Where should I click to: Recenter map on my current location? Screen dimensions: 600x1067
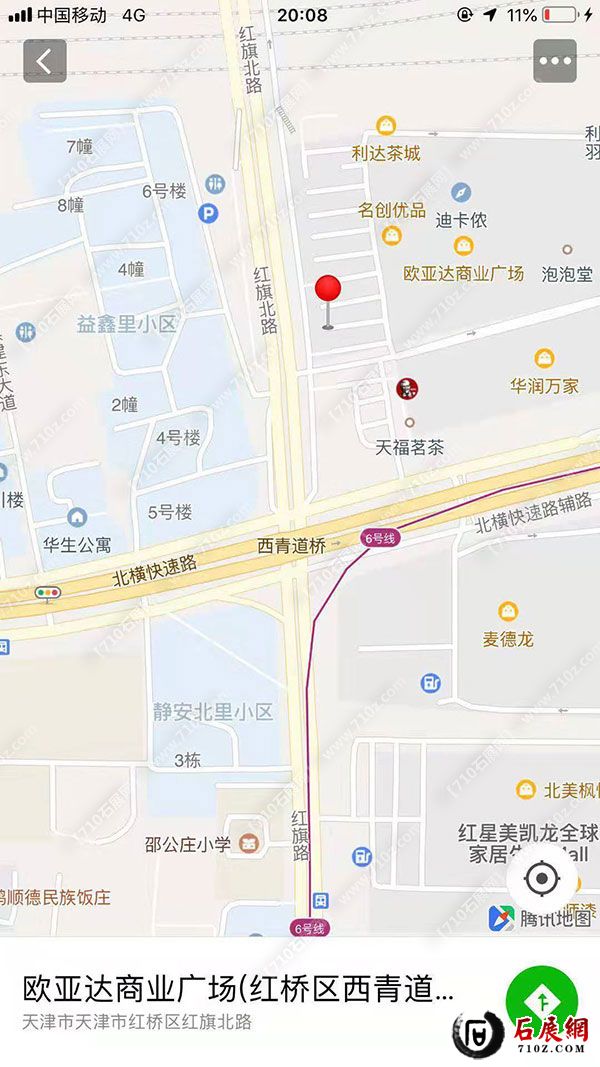point(542,879)
